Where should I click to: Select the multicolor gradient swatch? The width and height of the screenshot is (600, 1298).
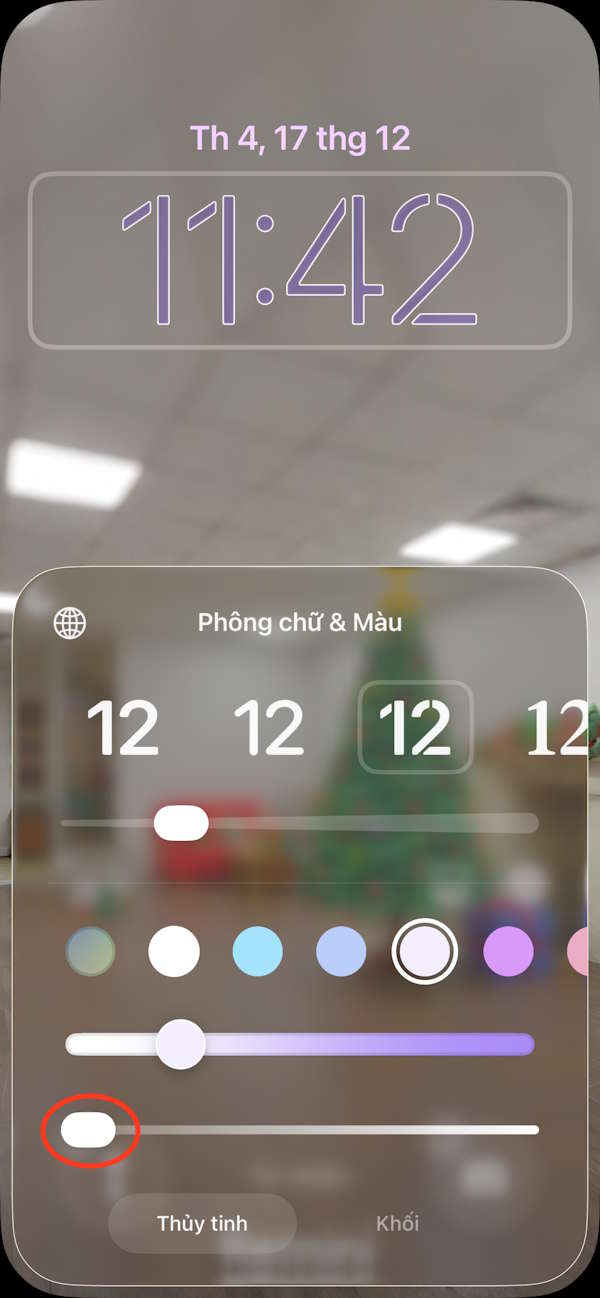(91, 952)
